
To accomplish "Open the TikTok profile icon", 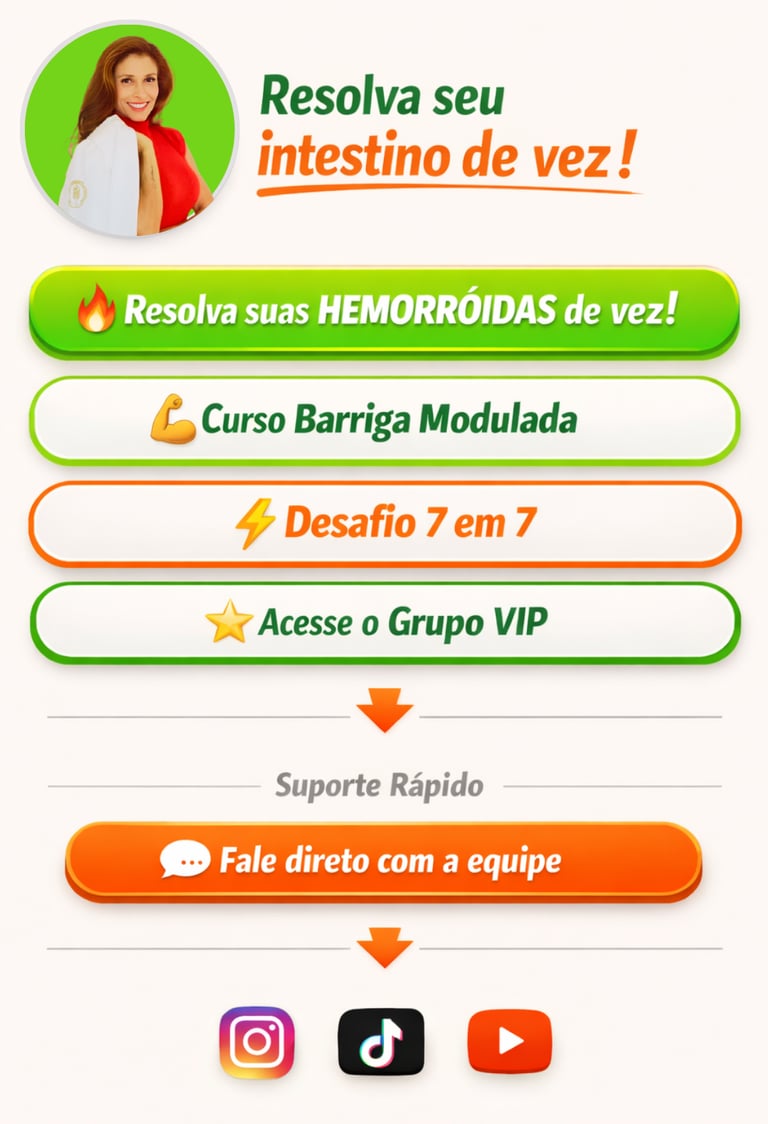I will [x=381, y=1042].
